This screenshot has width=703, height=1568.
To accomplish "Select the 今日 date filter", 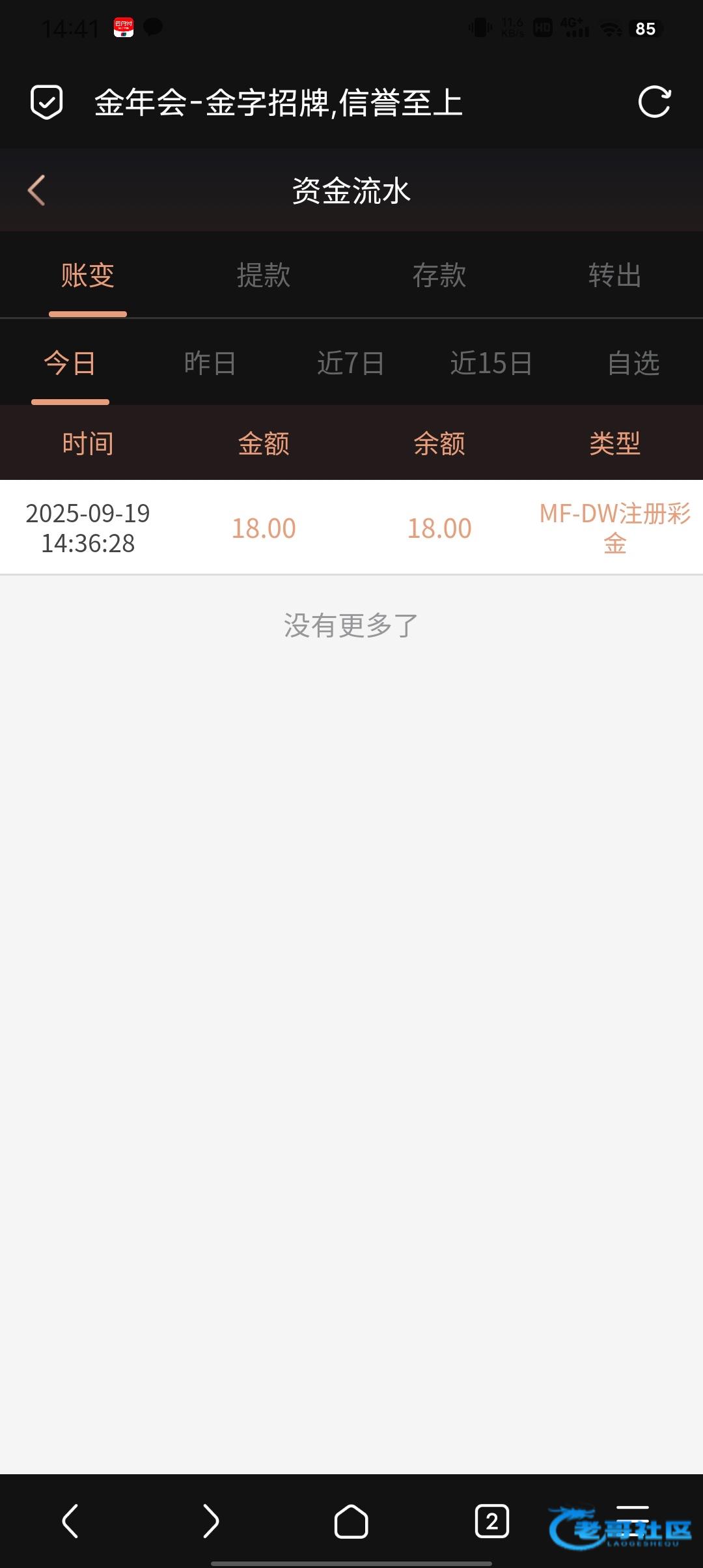I will pyautogui.click(x=70, y=363).
